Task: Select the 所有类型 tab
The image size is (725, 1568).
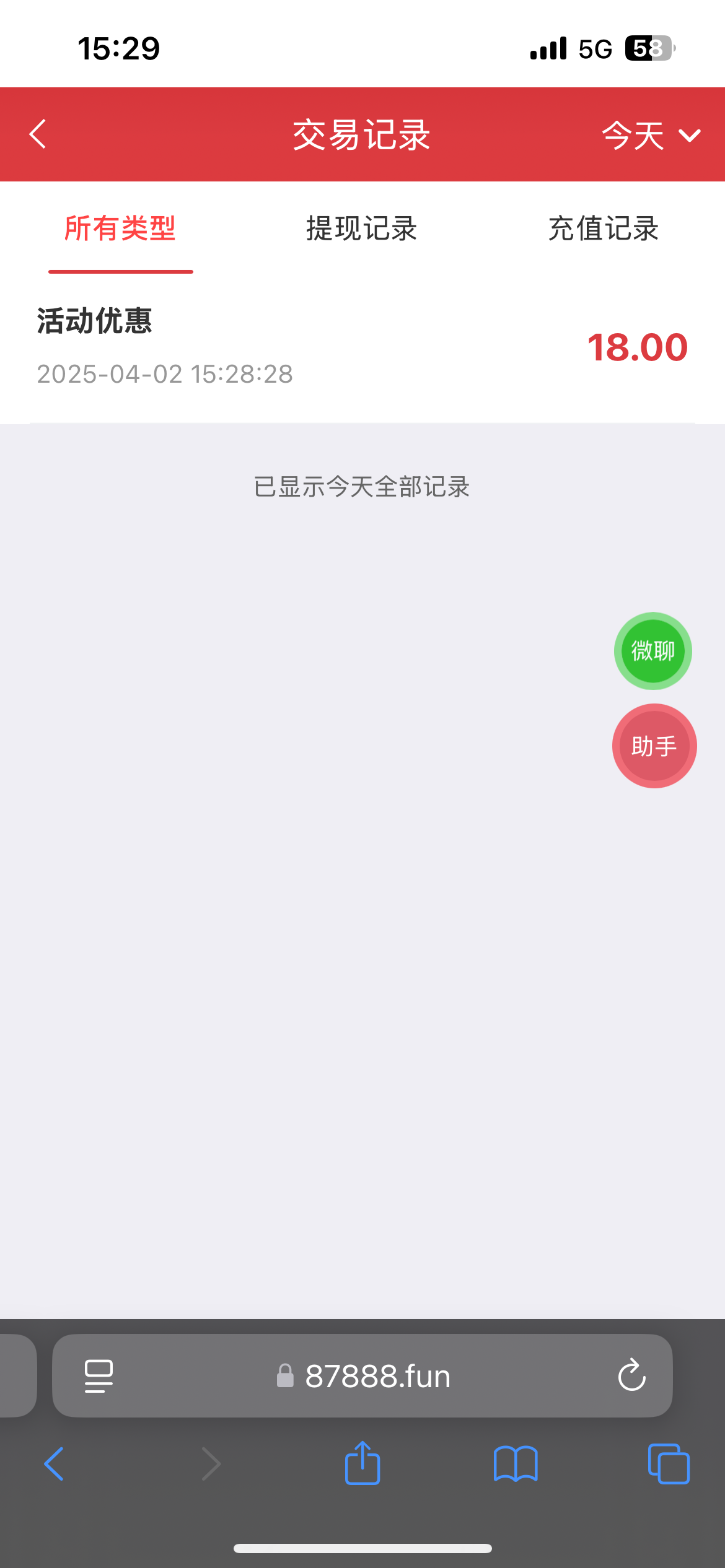Action: click(120, 229)
